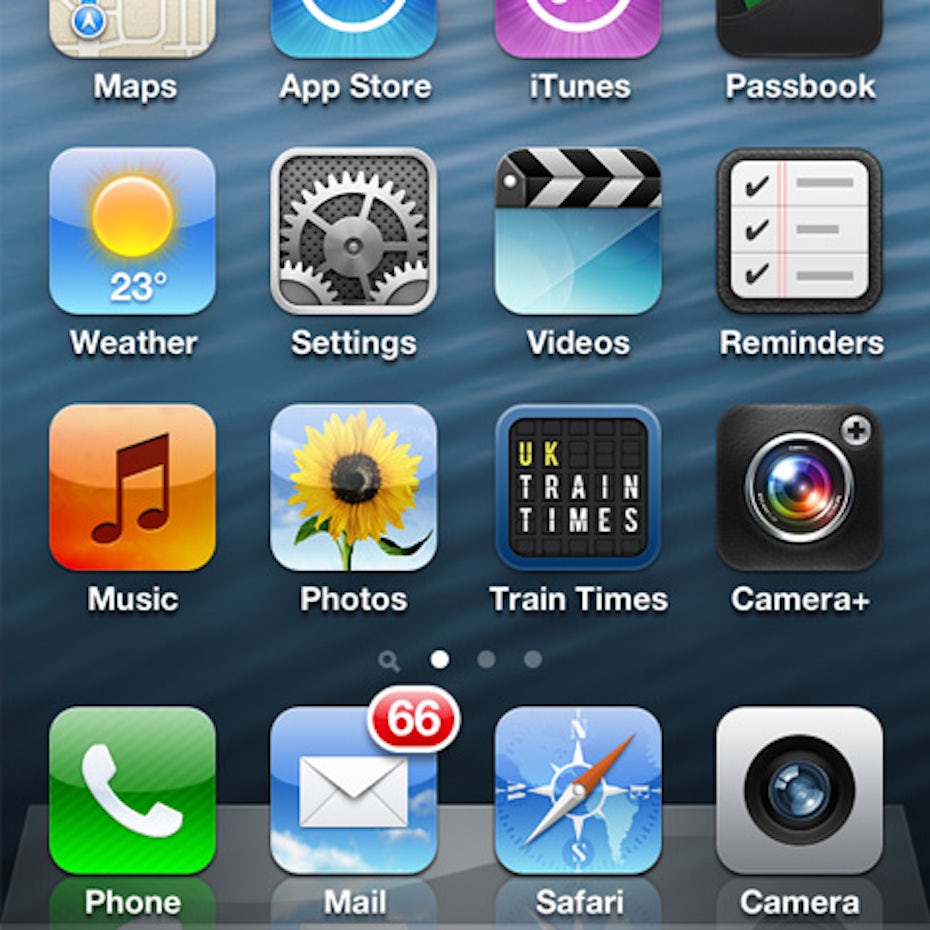930x930 pixels.
Task: Launch the Camera+ app
Action: [x=799, y=487]
